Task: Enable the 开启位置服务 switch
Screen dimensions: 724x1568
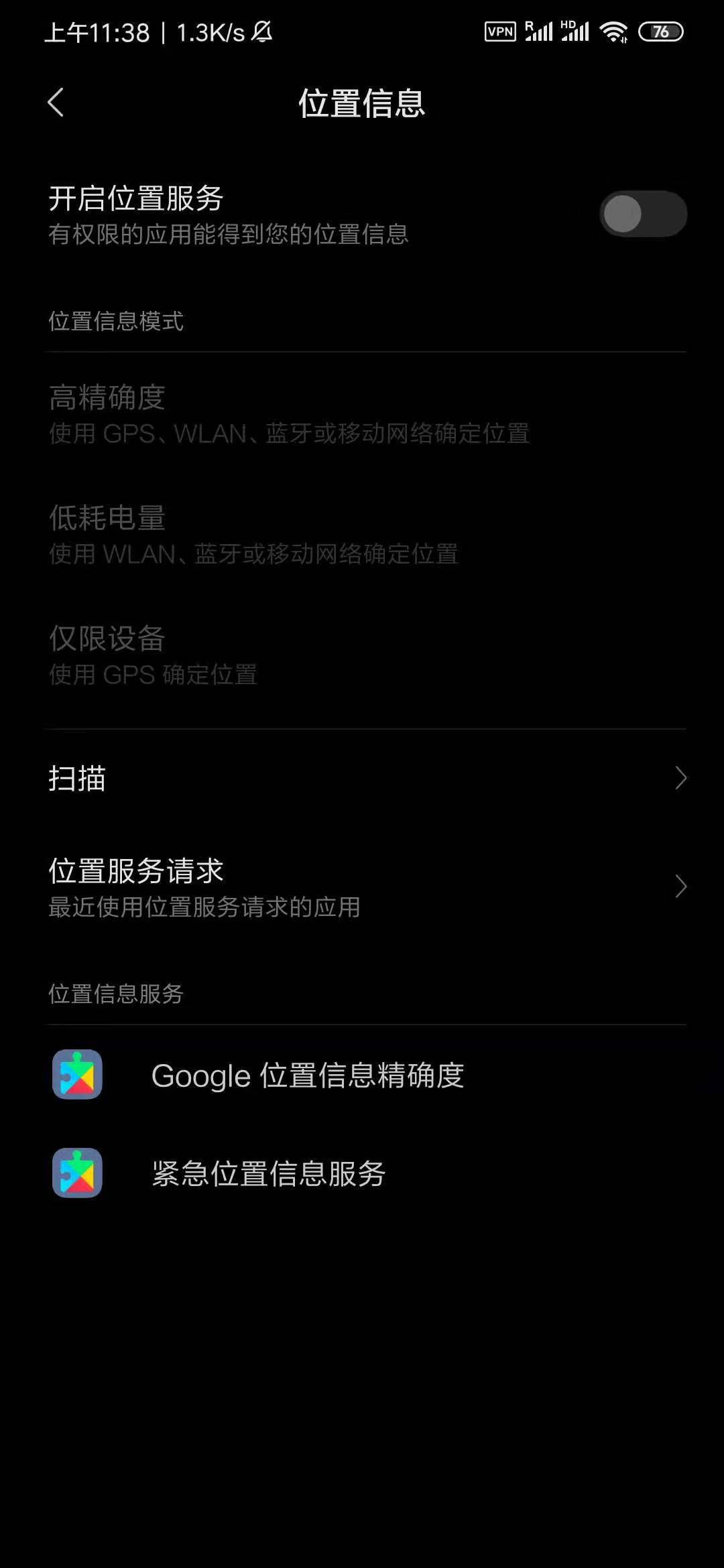Action: [643, 214]
